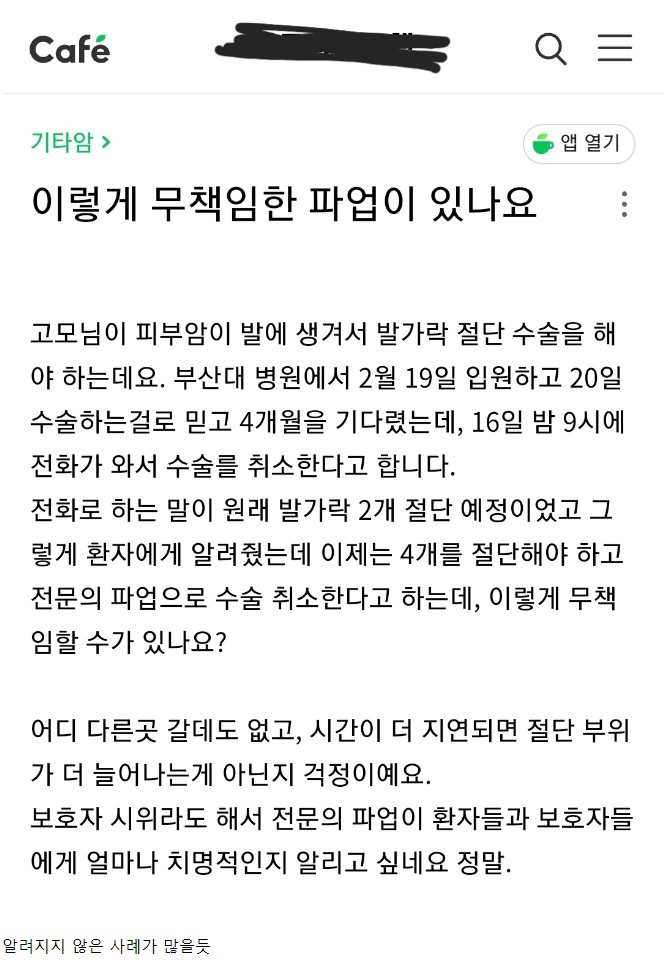The height and width of the screenshot is (977, 668).
Task: Open the 기타암 board link
Action: click(70, 142)
